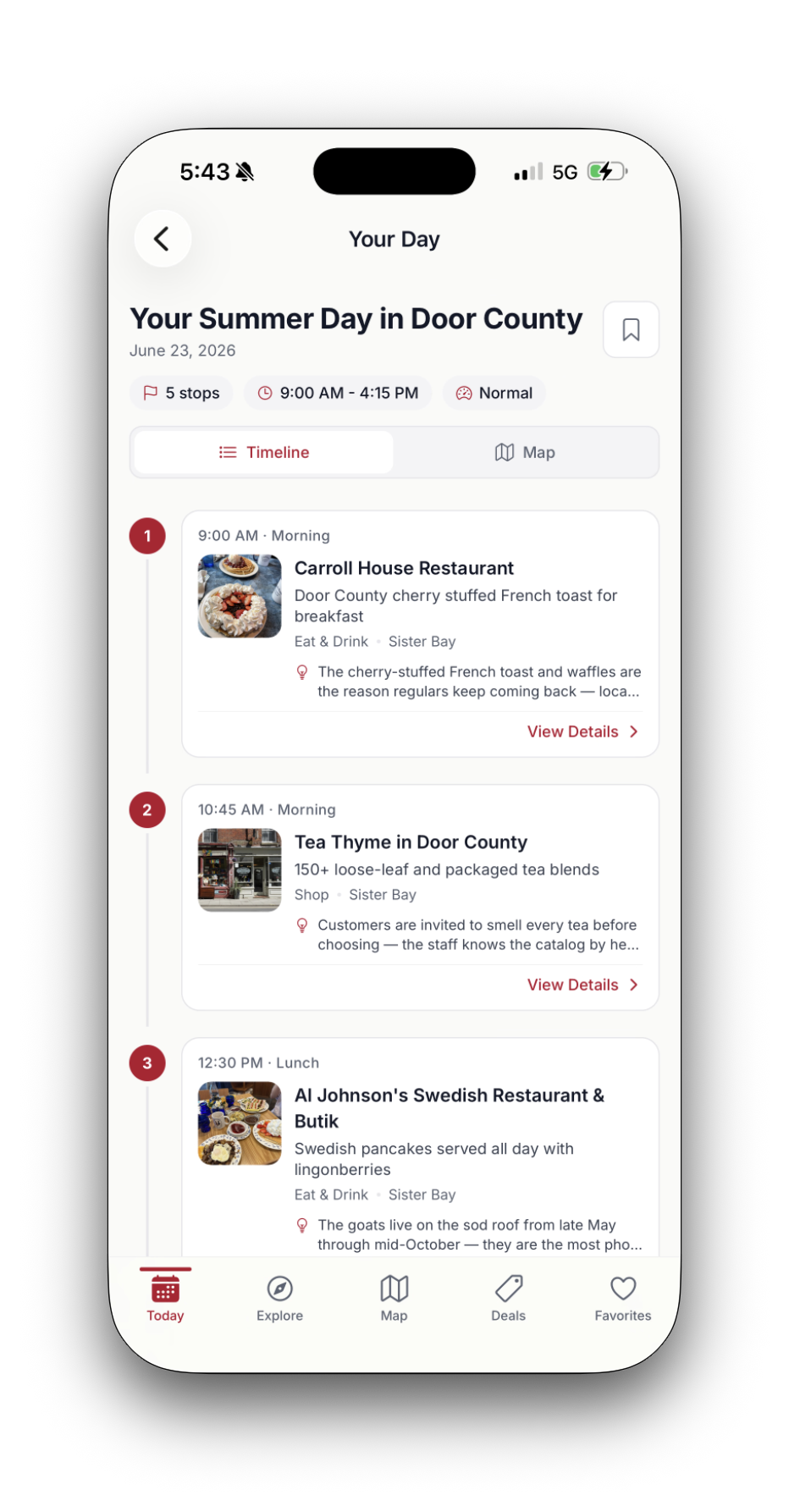Go to the Deals tab
This screenshot has width=789, height=1512.
[509, 1299]
